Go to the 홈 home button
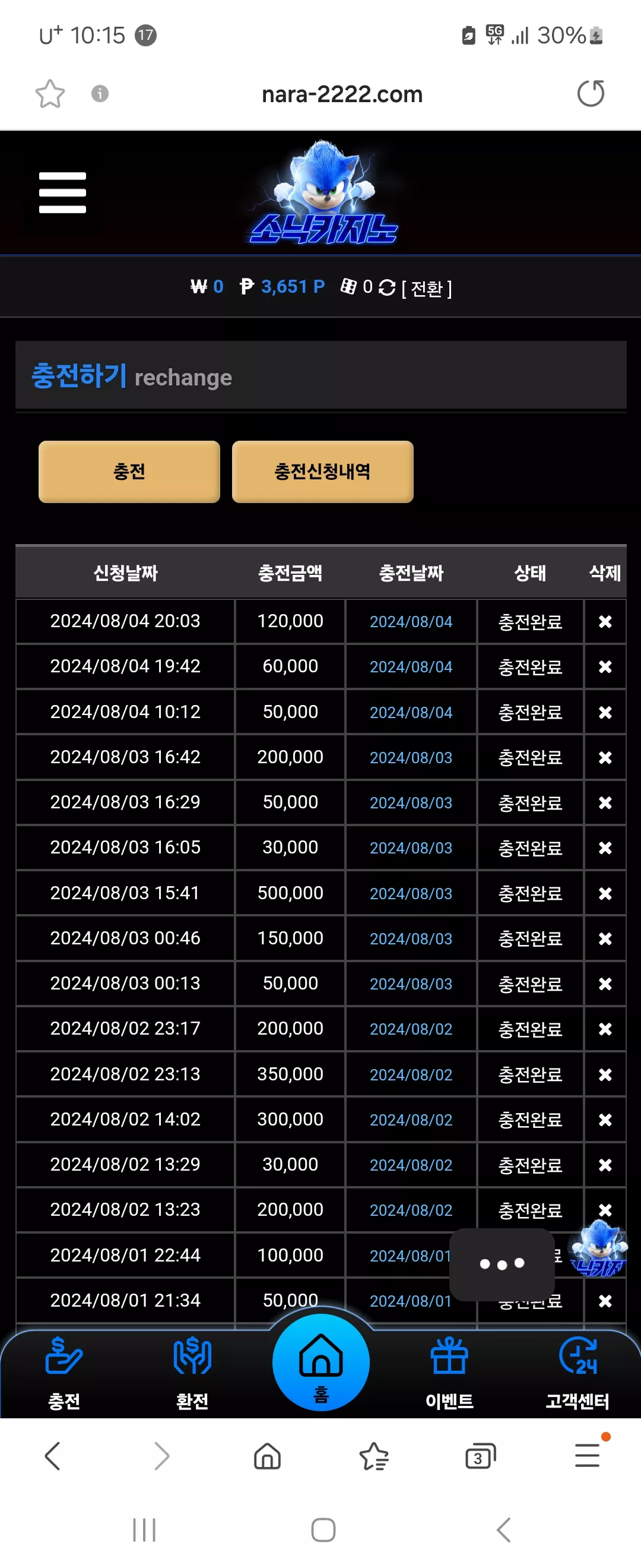 321,1362
